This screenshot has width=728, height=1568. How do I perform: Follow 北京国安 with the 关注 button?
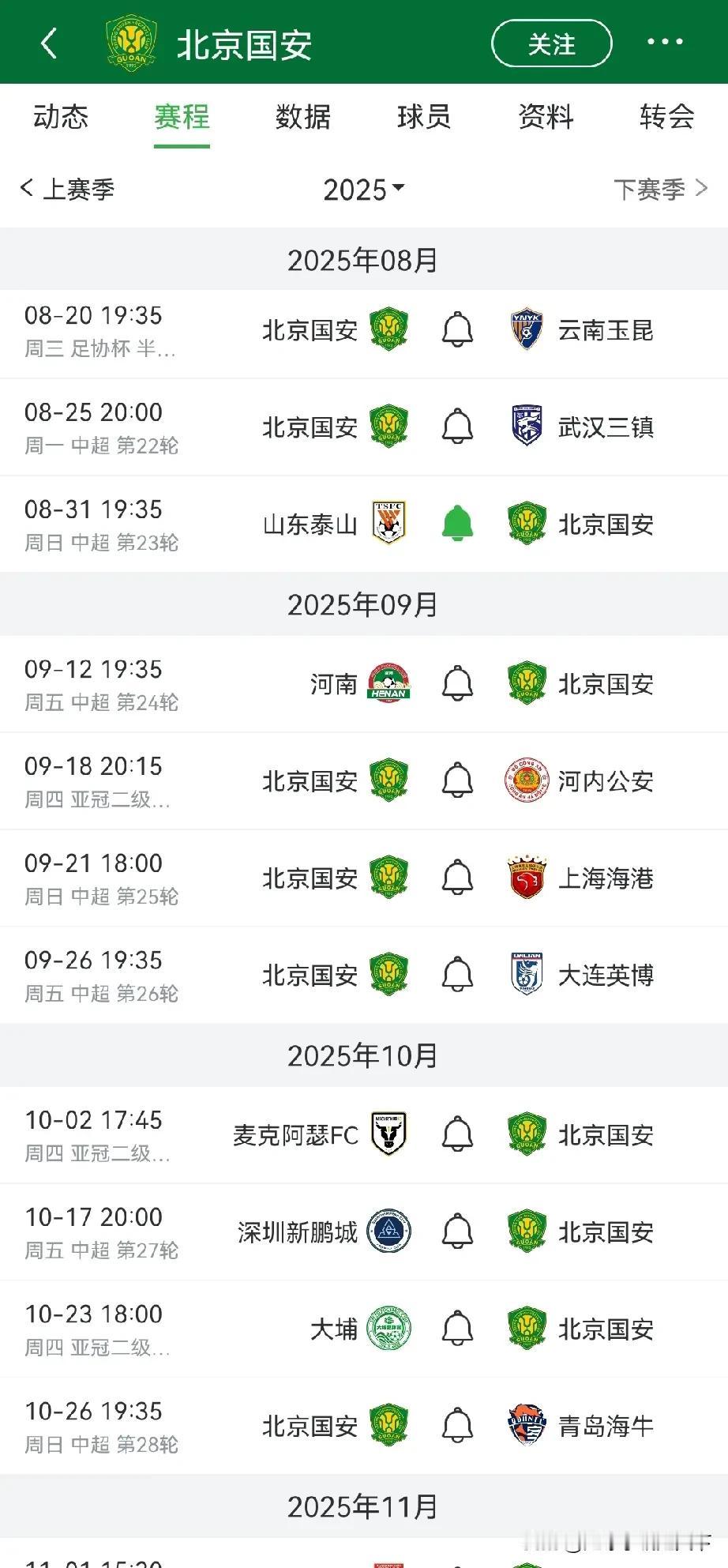tap(551, 43)
